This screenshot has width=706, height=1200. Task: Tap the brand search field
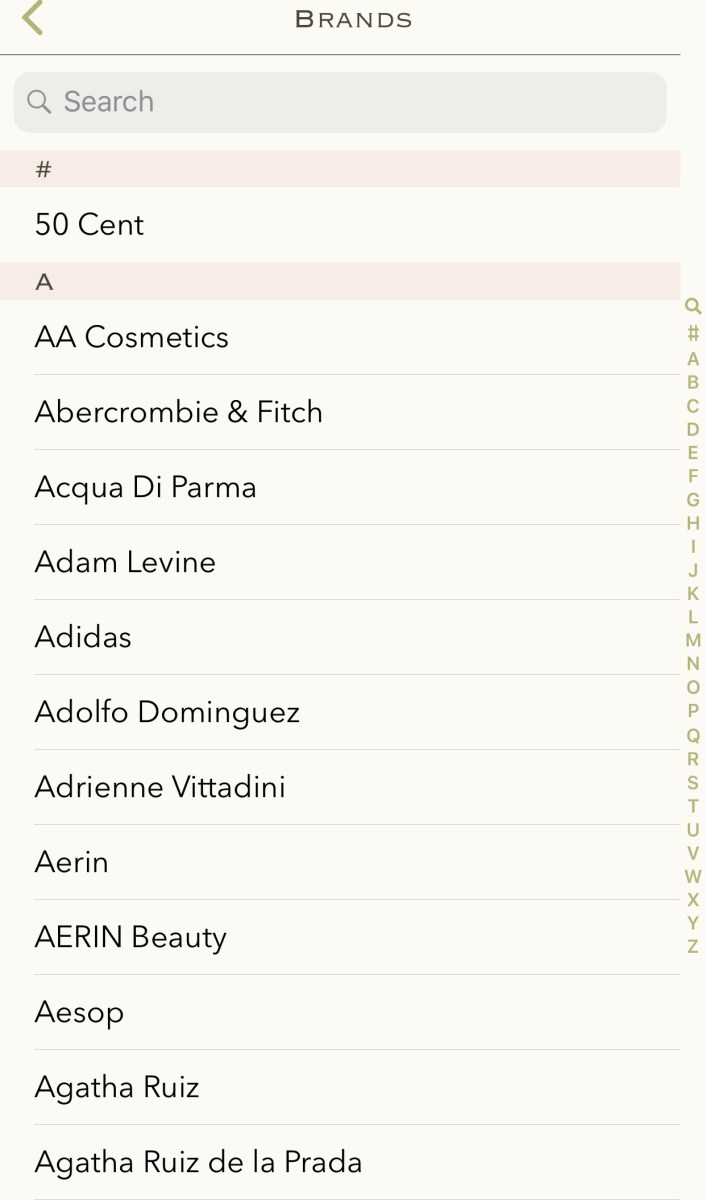(340, 102)
